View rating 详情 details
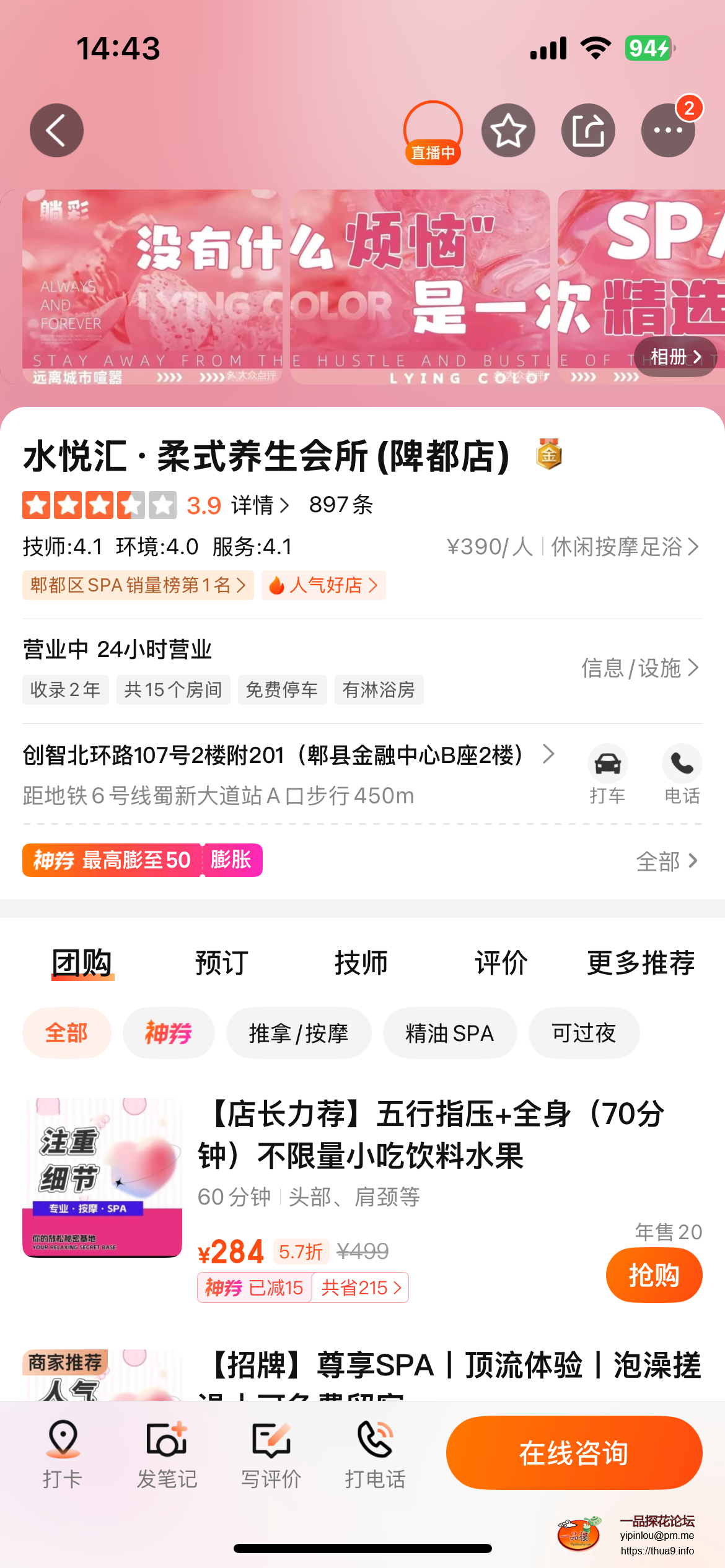The height and width of the screenshot is (1568, 725). tap(260, 505)
